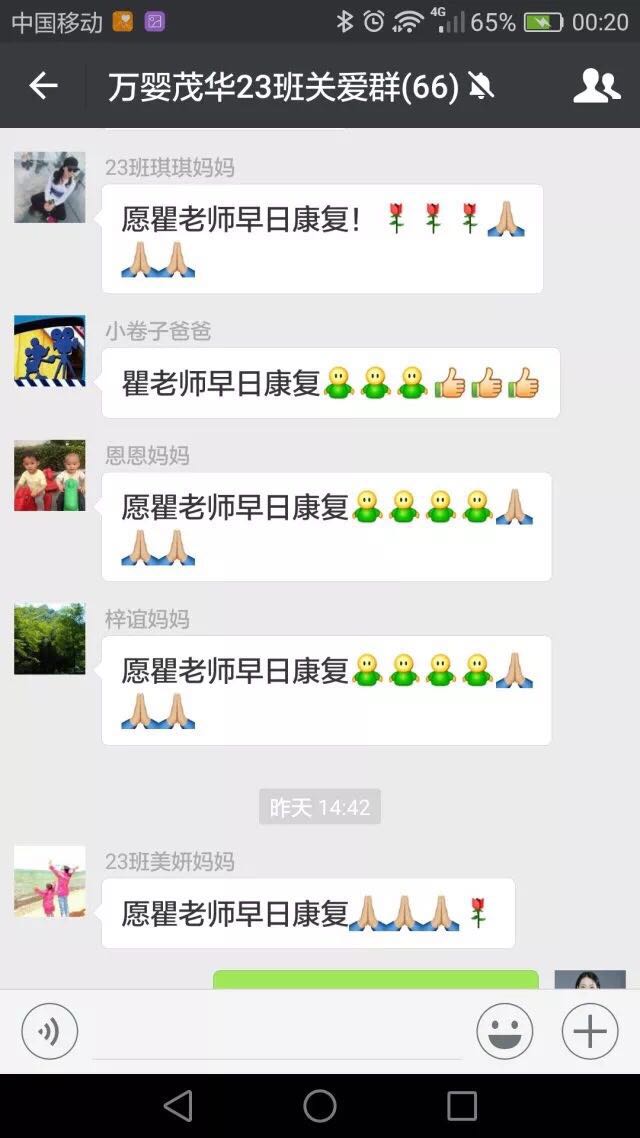View 梓谊妈妈's profile avatar
640x1138 pixels.
pos(49,638)
